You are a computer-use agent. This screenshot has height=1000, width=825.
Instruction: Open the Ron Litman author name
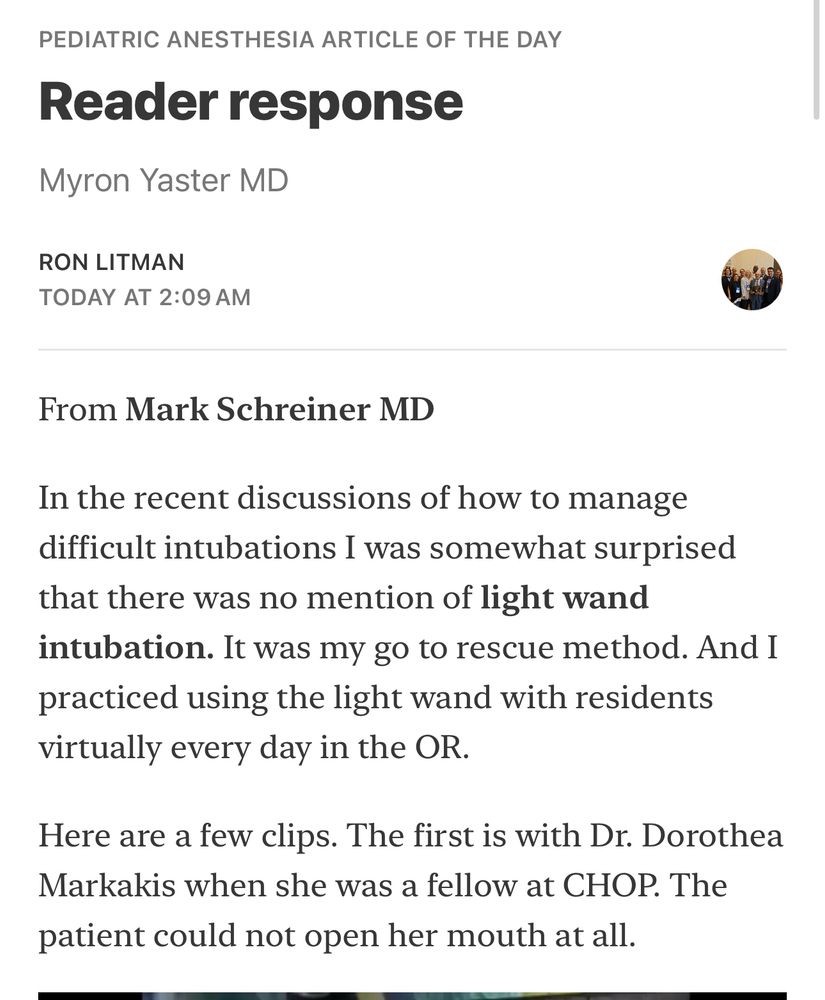112,262
